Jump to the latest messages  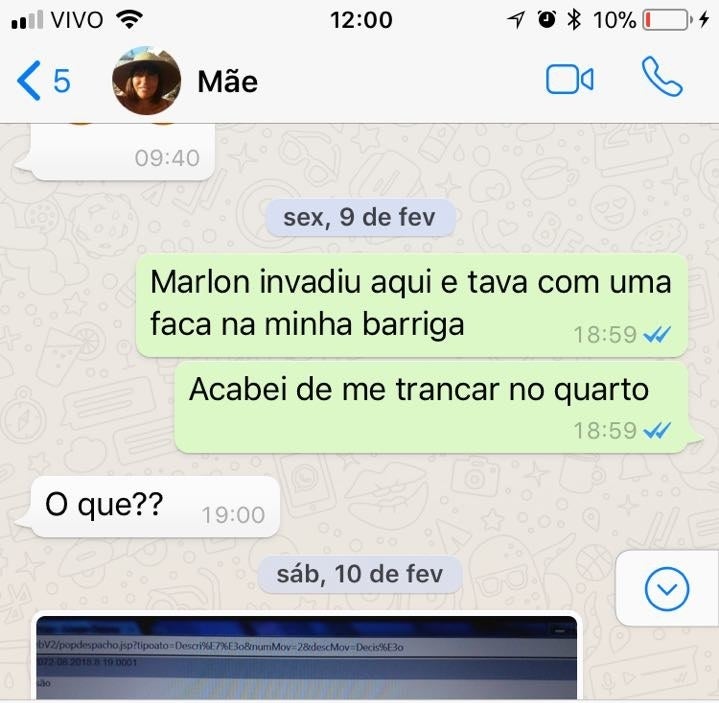[666, 590]
